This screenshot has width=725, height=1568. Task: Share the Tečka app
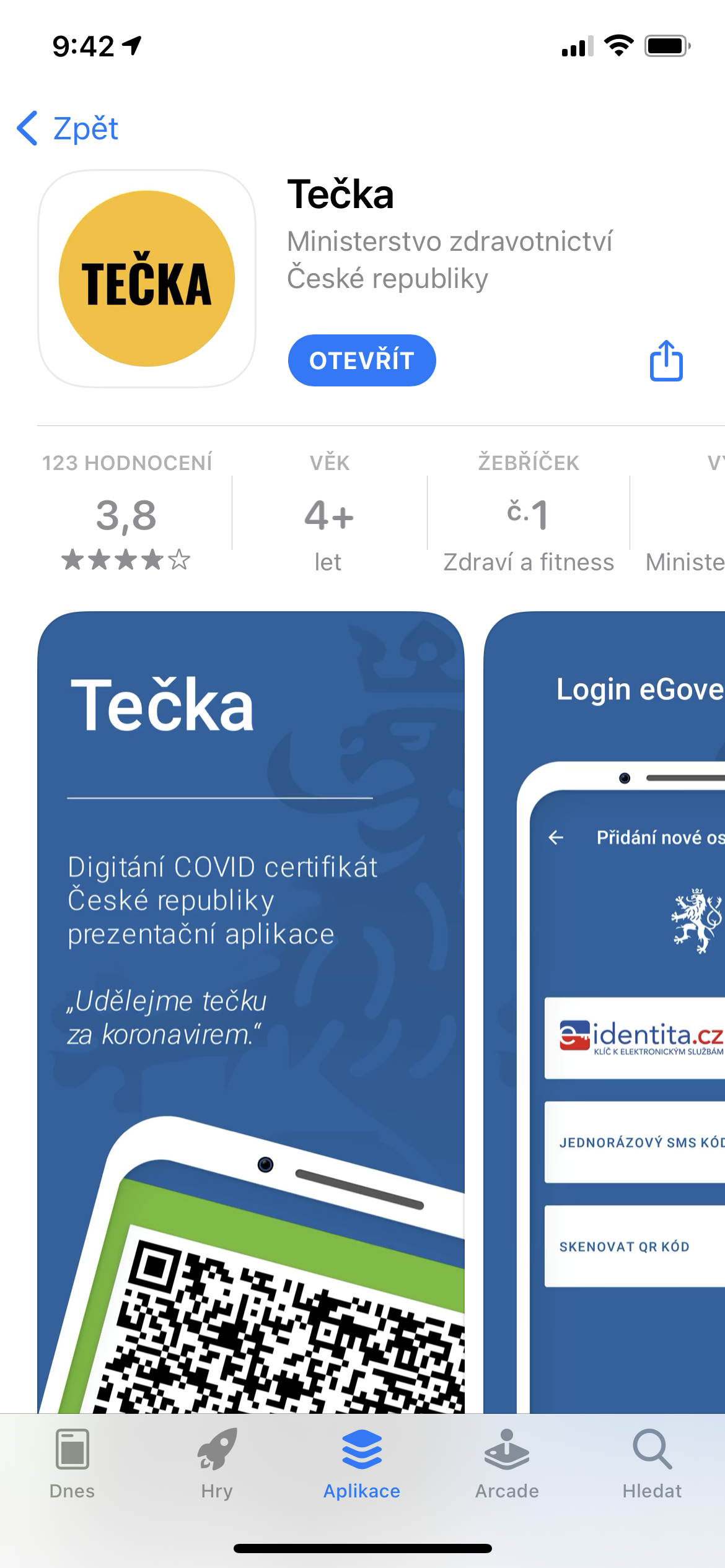click(x=666, y=360)
